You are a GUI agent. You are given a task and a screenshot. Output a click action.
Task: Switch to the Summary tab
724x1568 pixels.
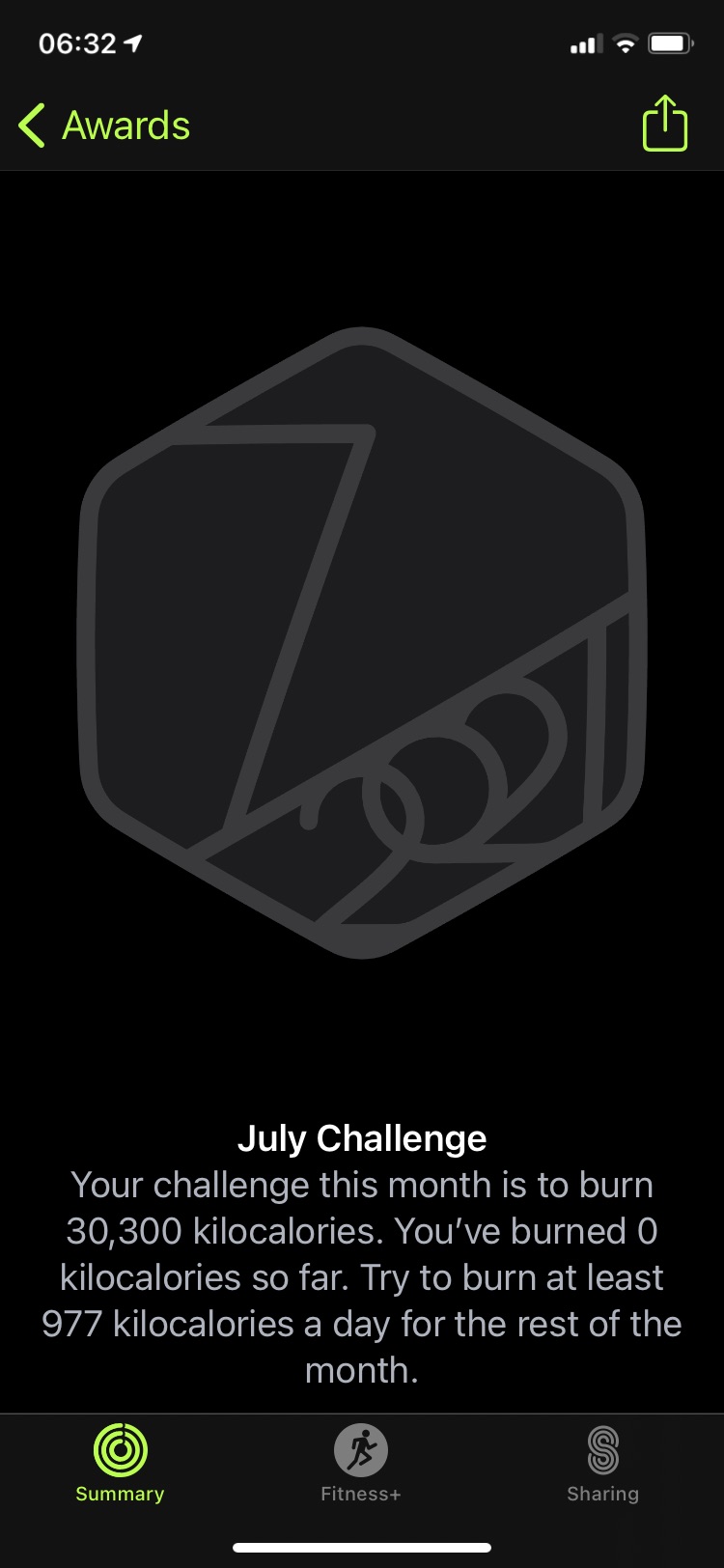120,1464
